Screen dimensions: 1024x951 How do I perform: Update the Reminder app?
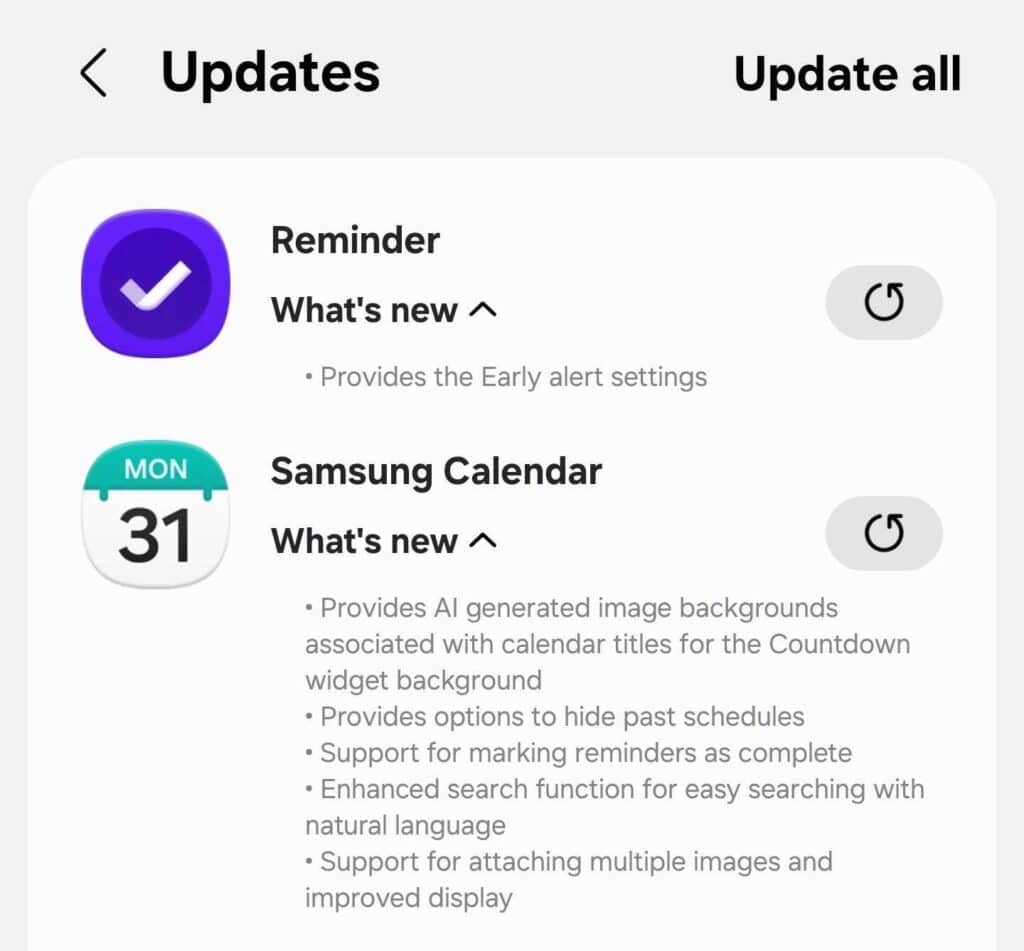(x=883, y=302)
